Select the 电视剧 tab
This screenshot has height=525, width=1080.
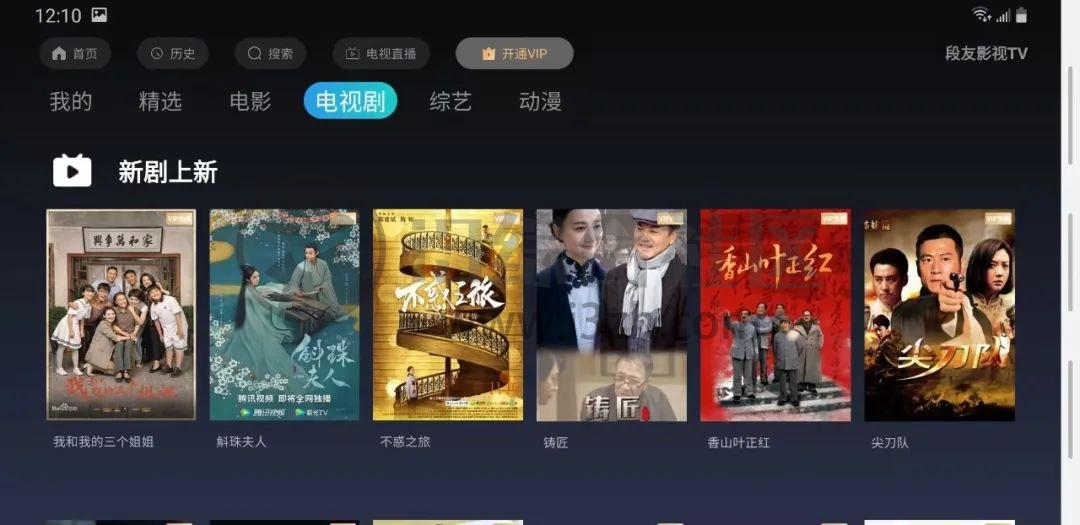pyautogui.click(x=350, y=101)
